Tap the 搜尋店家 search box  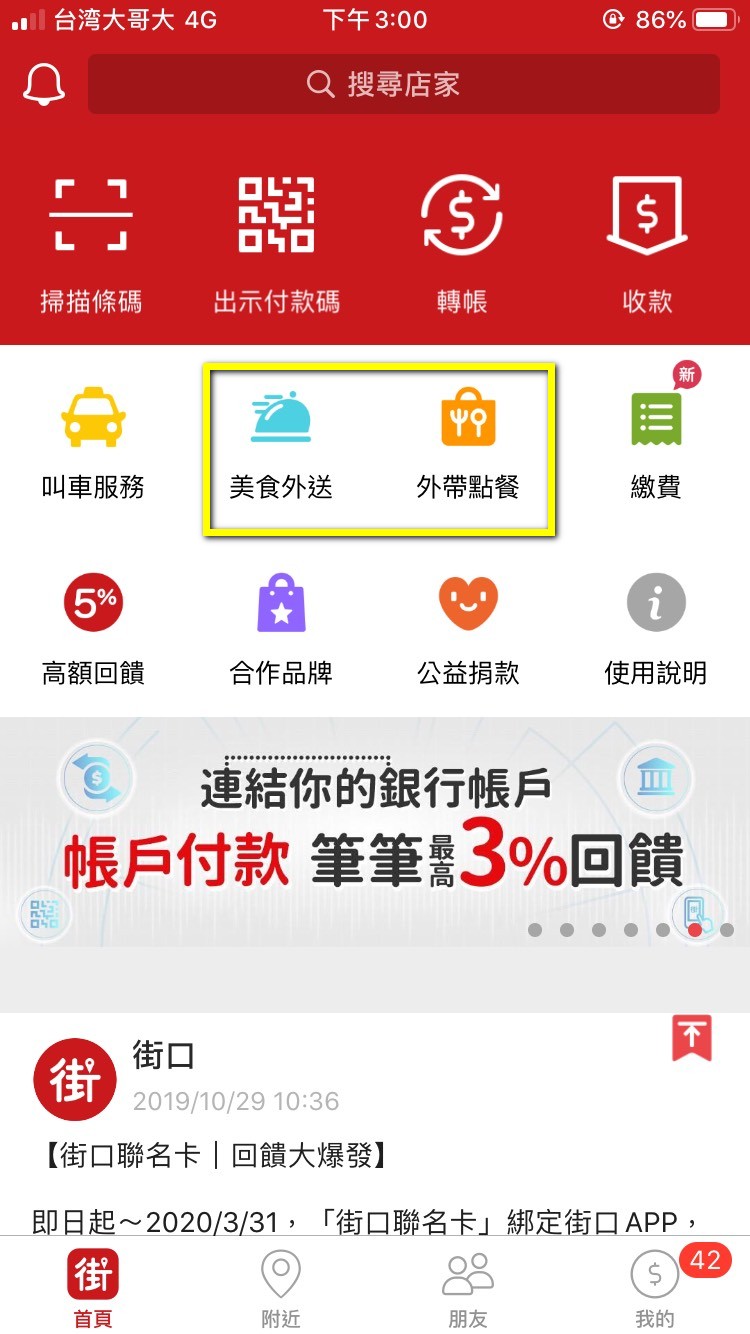403,84
